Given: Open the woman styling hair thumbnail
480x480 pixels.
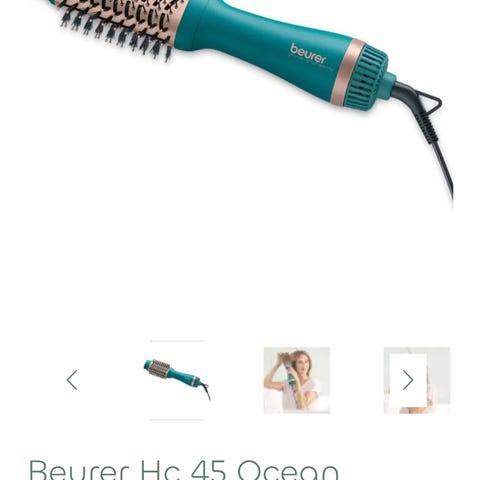Looking at the screenshot, I should (x=297, y=380).
